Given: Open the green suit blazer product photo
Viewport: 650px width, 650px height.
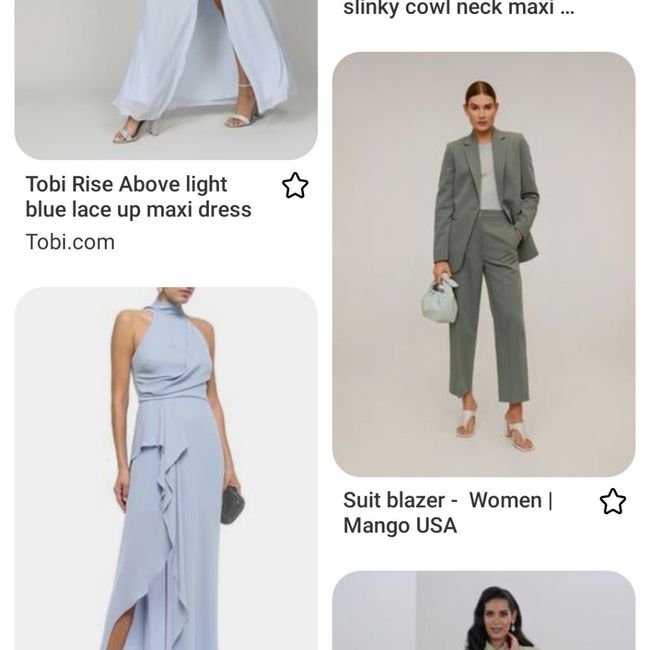Looking at the screenshot, I should coord(483,265).
